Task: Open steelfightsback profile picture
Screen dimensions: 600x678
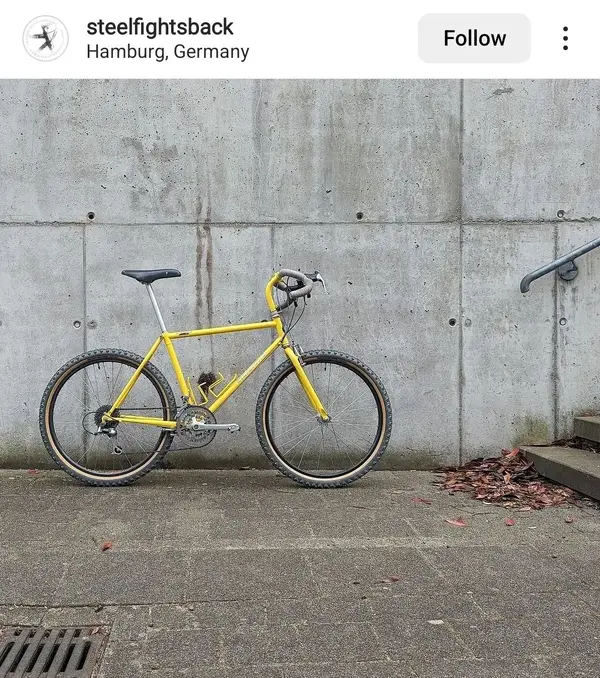Action: point(45,38)
